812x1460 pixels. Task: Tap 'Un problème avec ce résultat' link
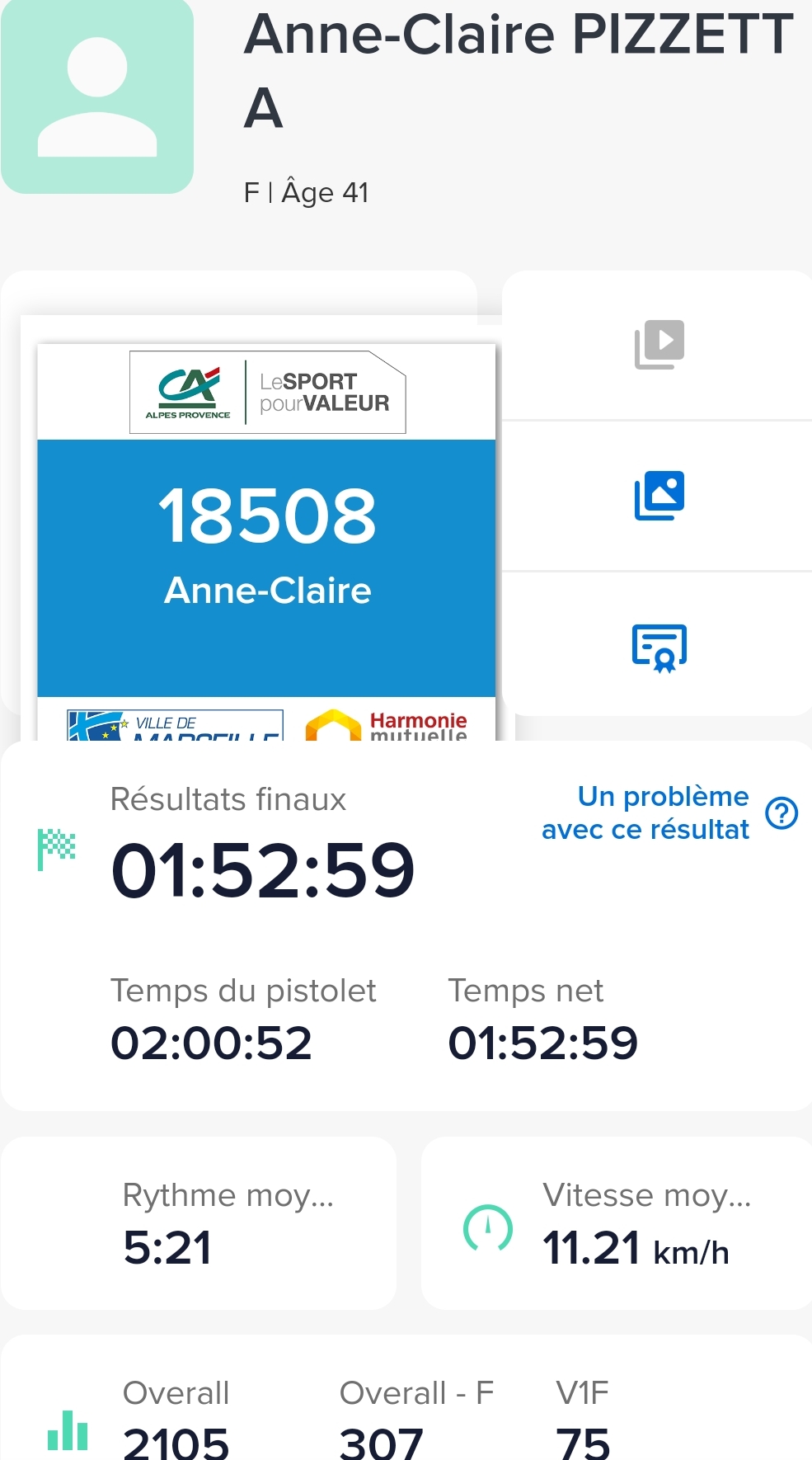pyautogui.click(x=645, y=812)
